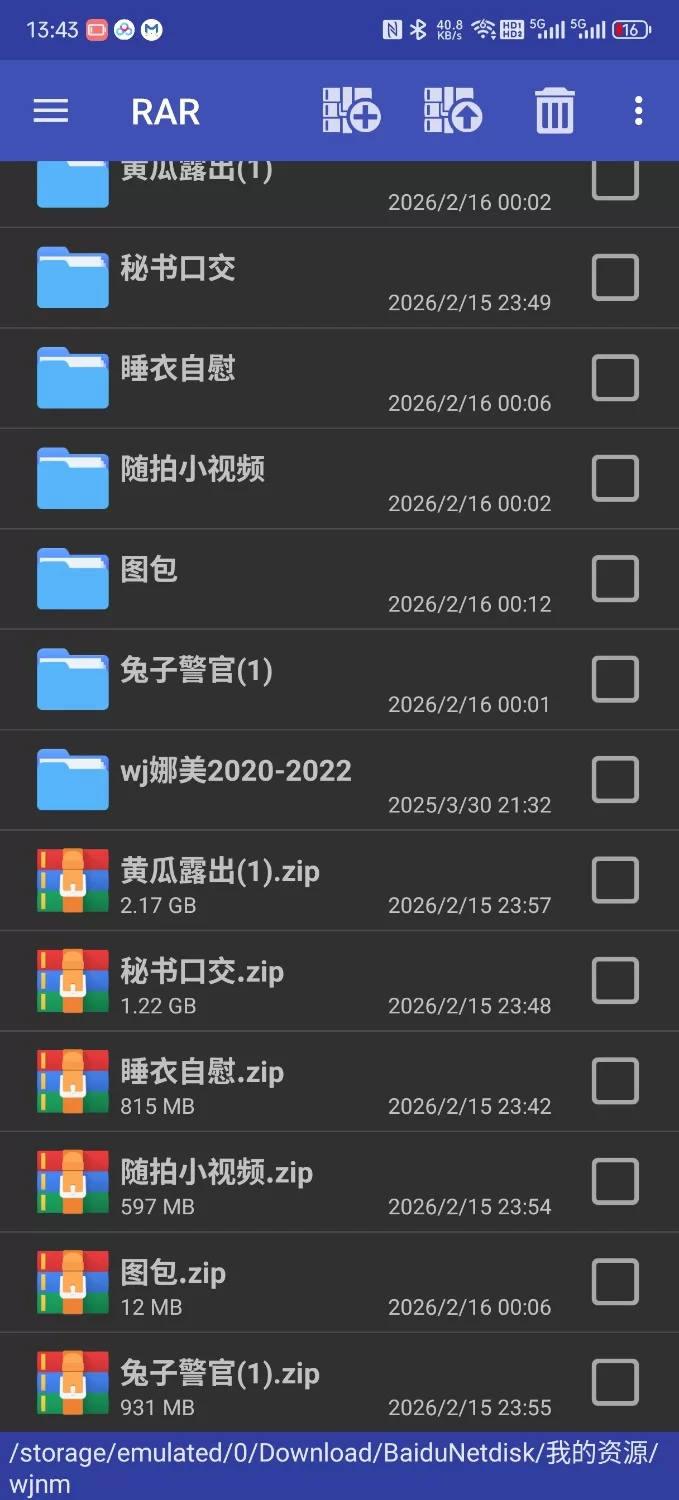Select the checkbox for 图包.zip
This screenshot has width=679, height=1500.
coord(615,1282)
